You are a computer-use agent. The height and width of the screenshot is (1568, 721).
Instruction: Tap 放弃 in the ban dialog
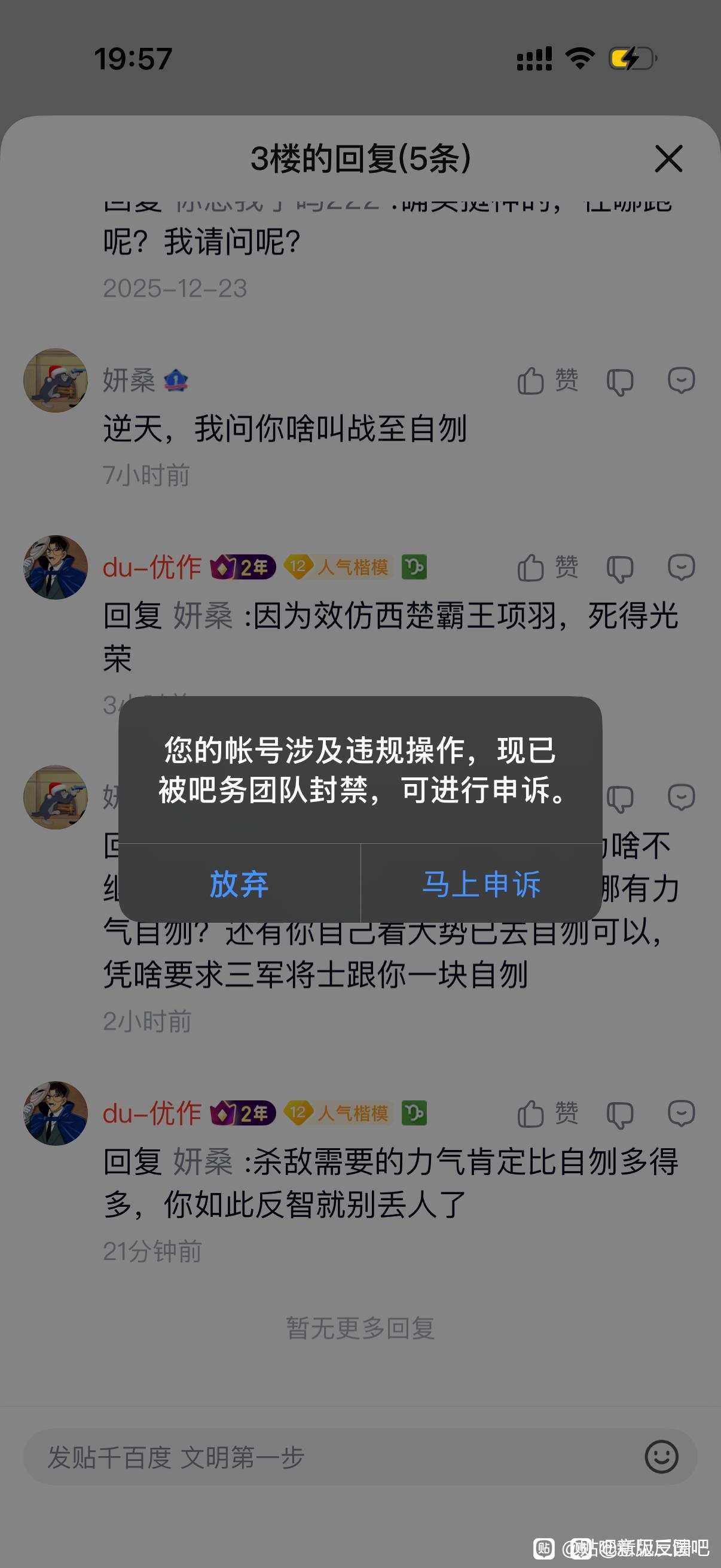(239, 883)
